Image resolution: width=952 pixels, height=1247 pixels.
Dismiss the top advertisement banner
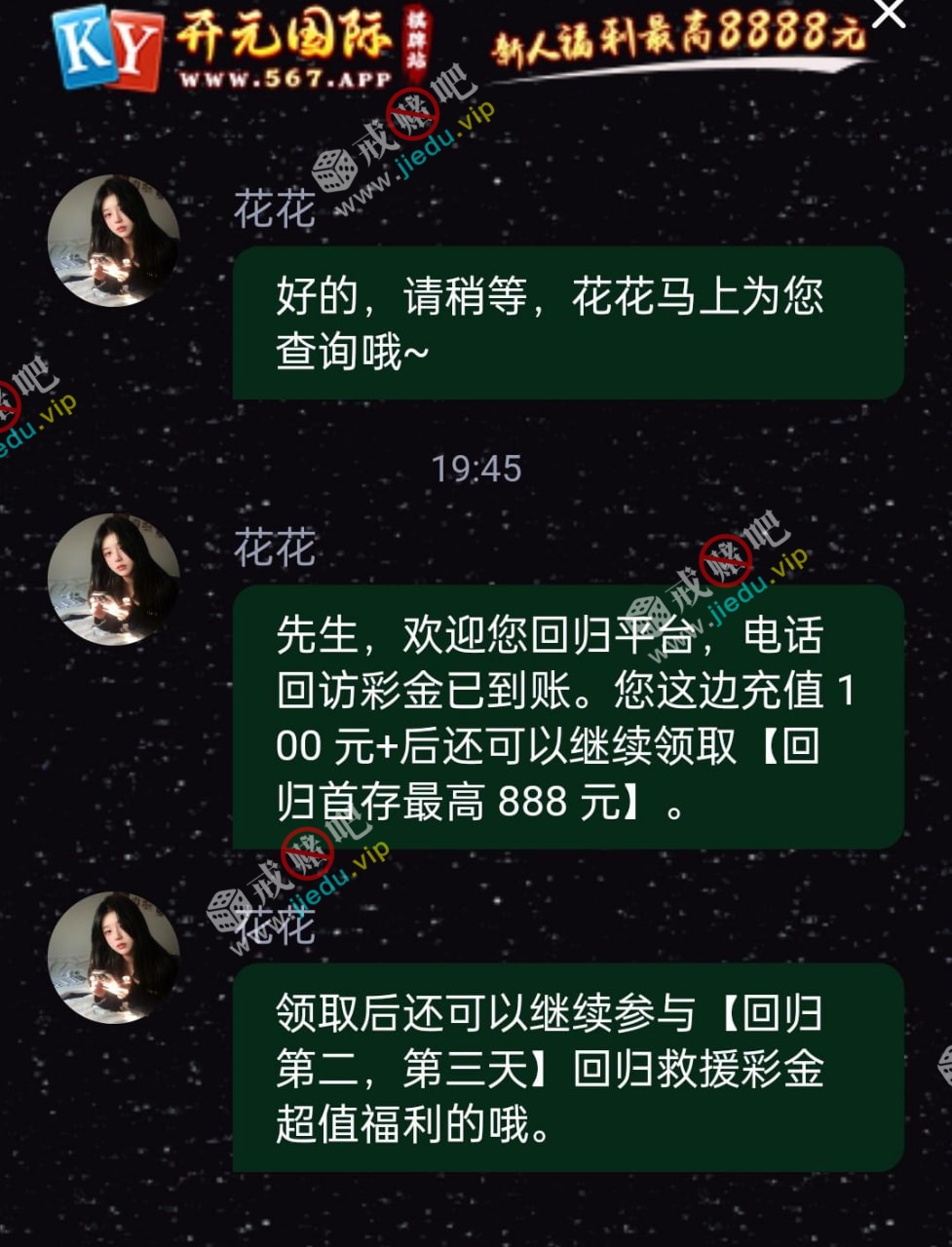tap(889, 14)
